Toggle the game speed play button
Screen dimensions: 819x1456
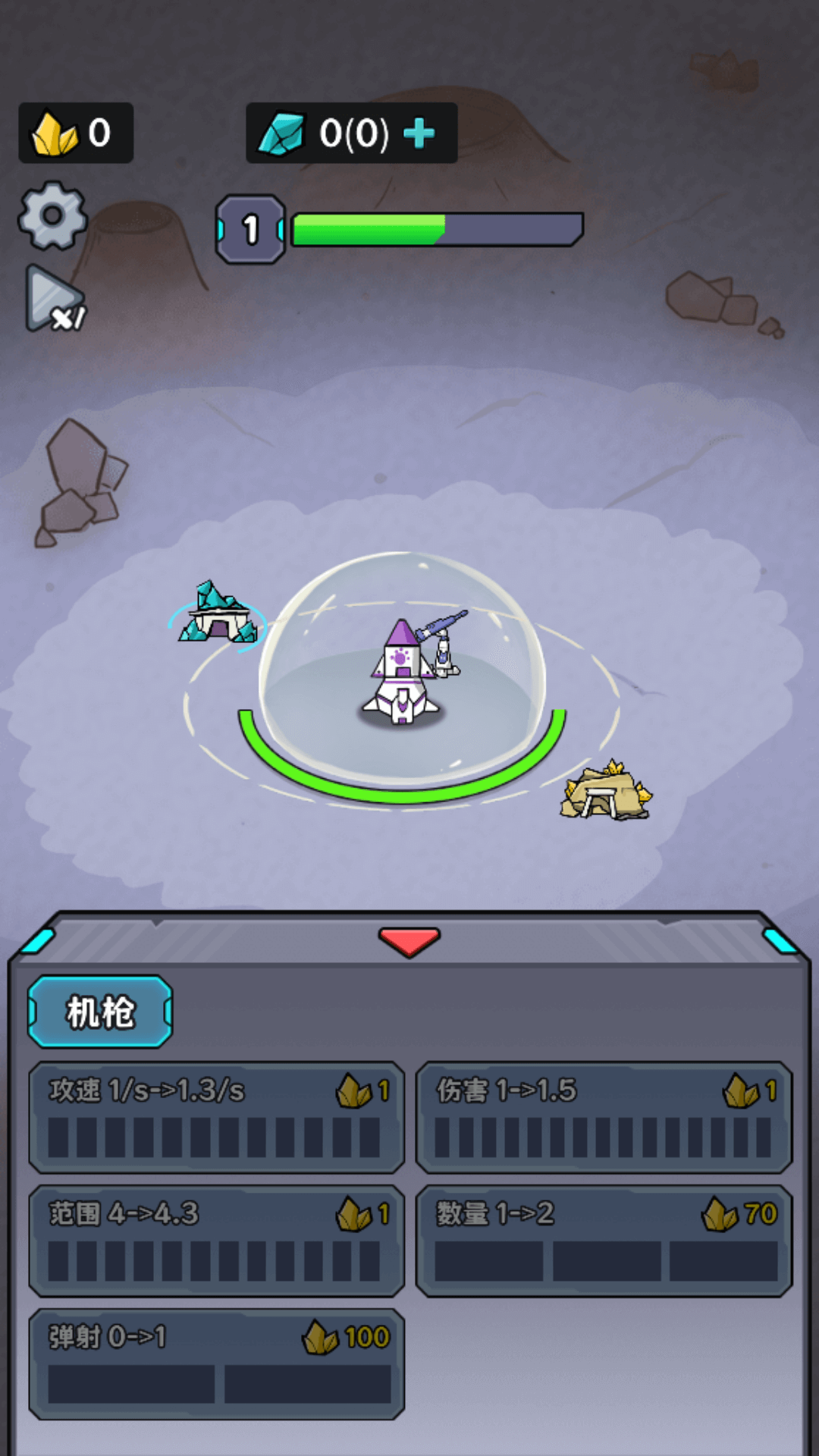click(x=54, y=300)
